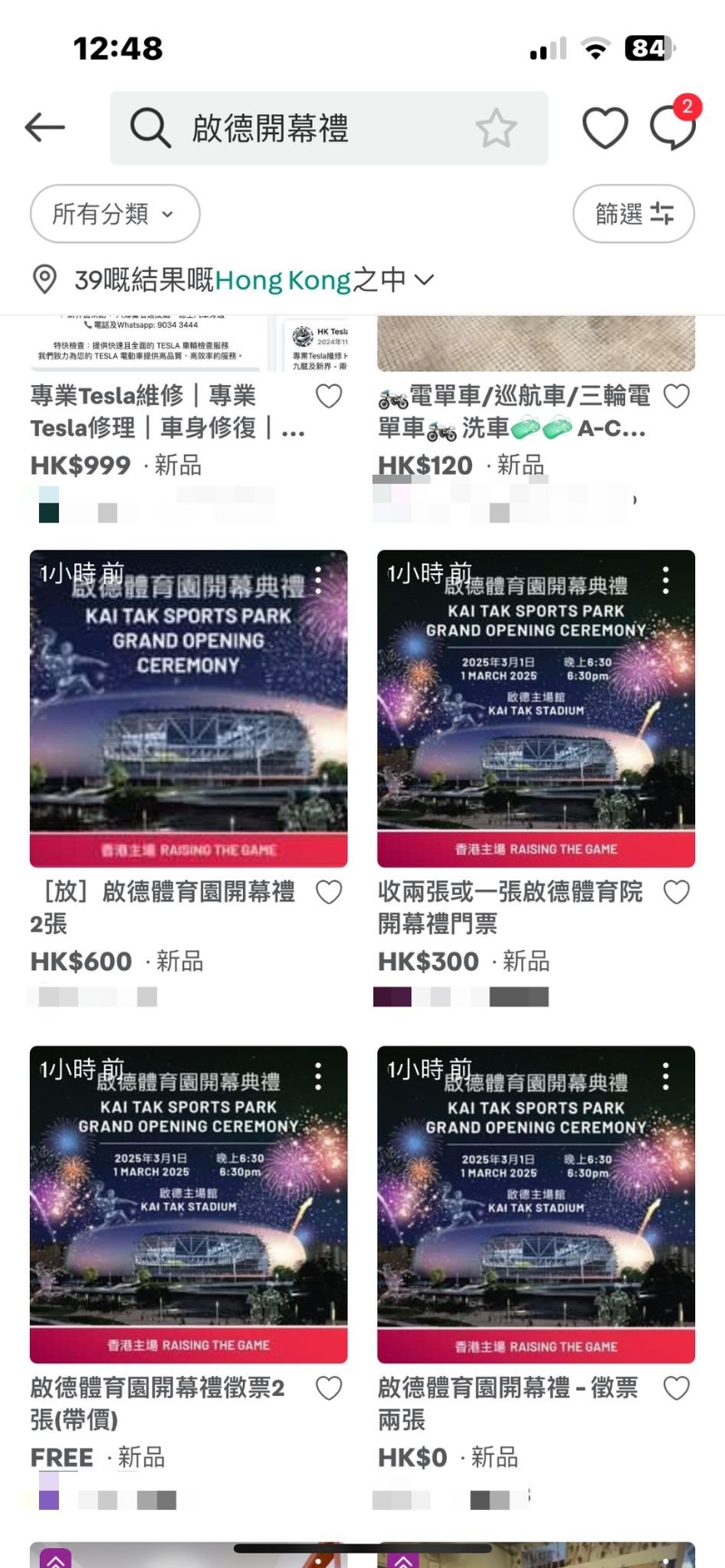Open search by tapping the magnifier icon

[x=150, y=127]
